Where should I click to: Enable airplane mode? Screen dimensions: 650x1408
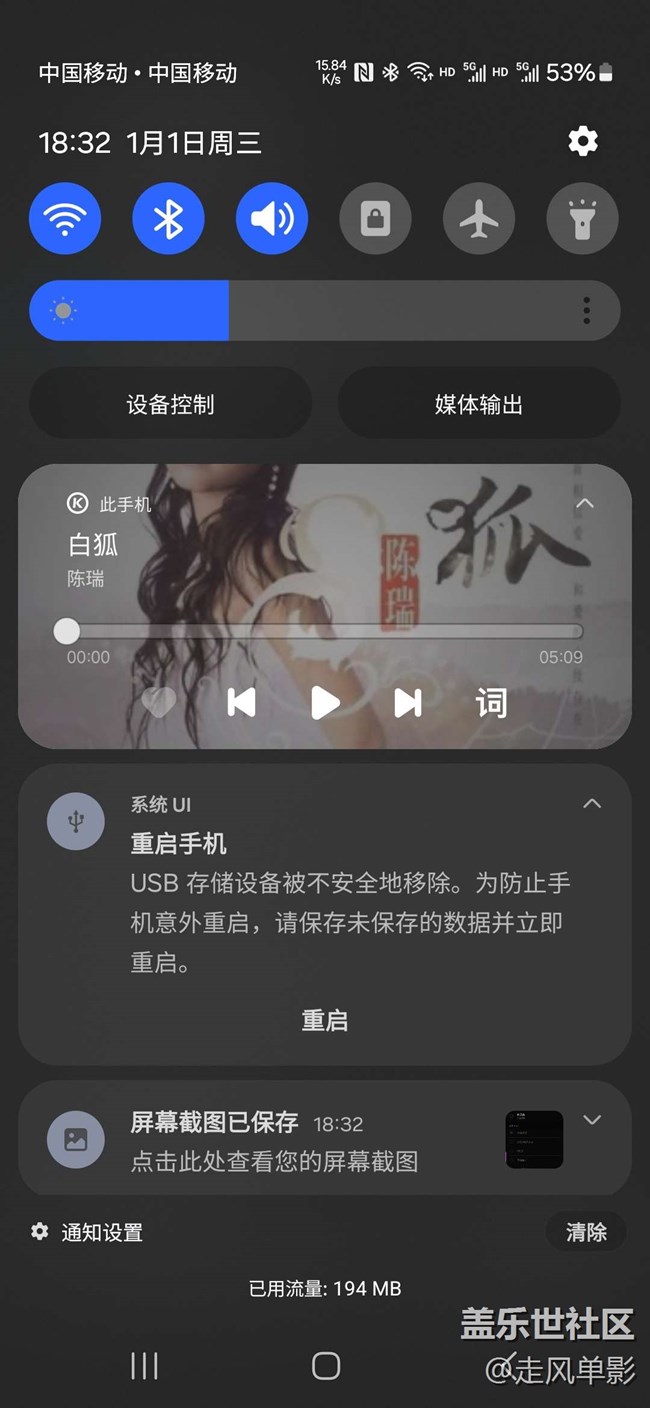point(479,218)
